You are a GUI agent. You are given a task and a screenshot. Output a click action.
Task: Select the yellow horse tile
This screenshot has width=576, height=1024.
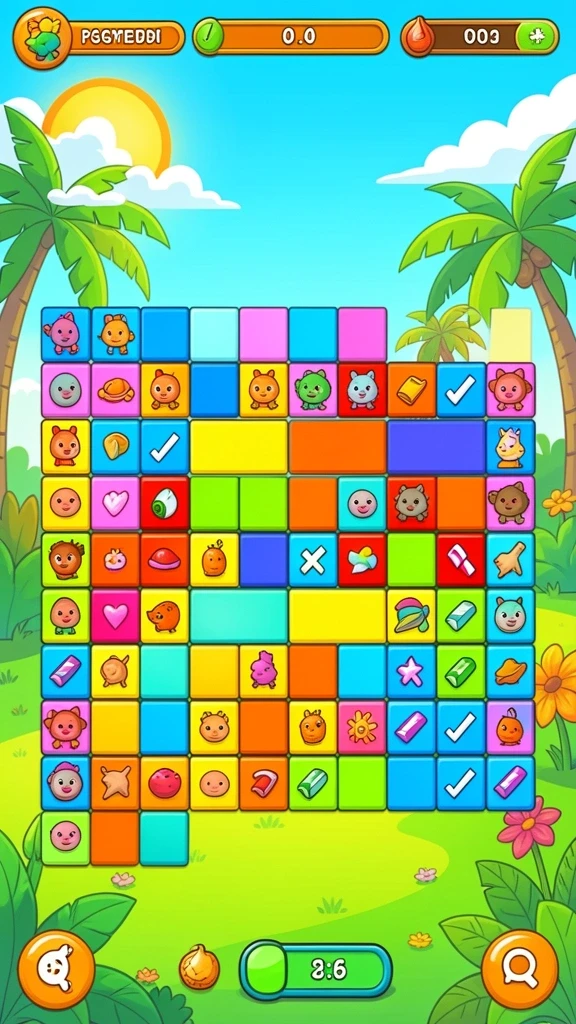(510, 447)
